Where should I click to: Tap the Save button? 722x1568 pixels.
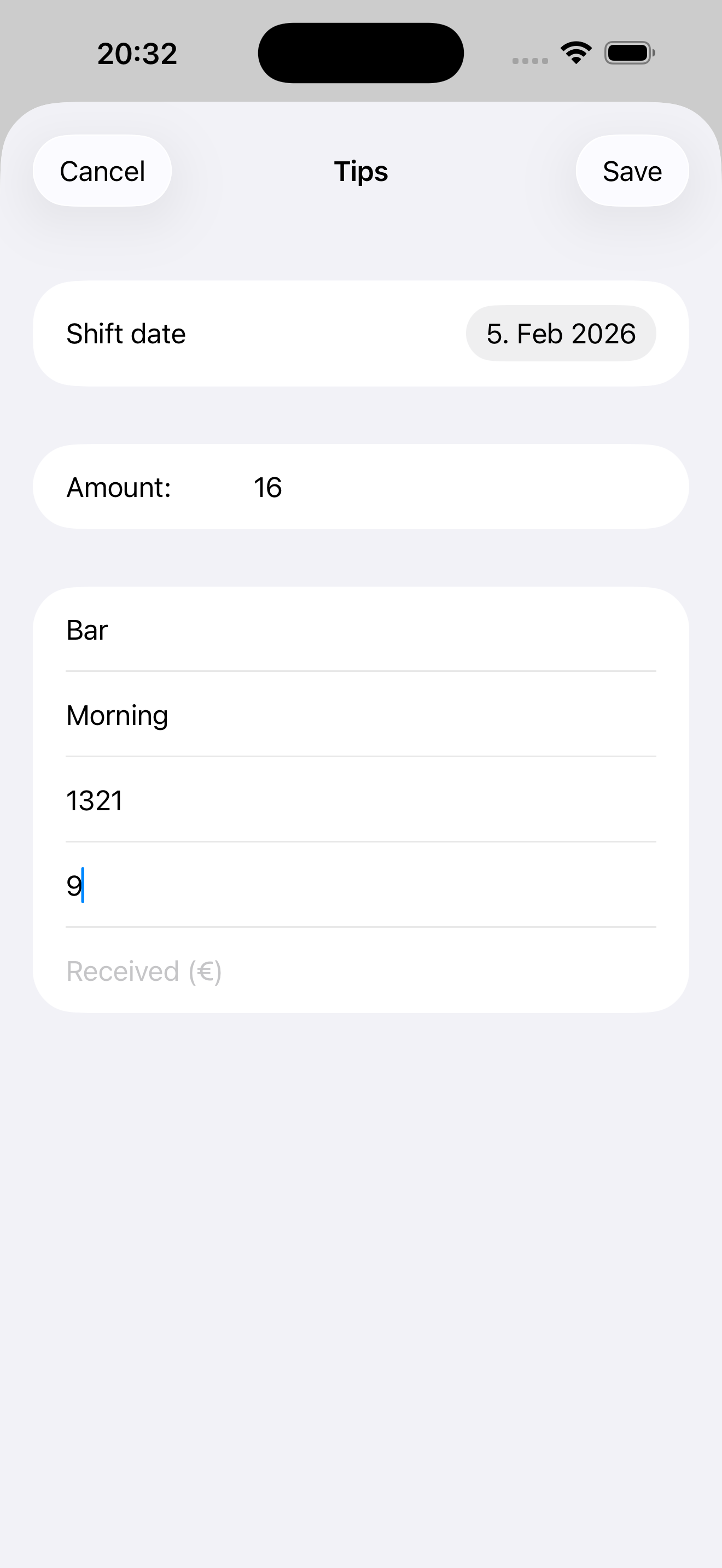click(631, 171)
